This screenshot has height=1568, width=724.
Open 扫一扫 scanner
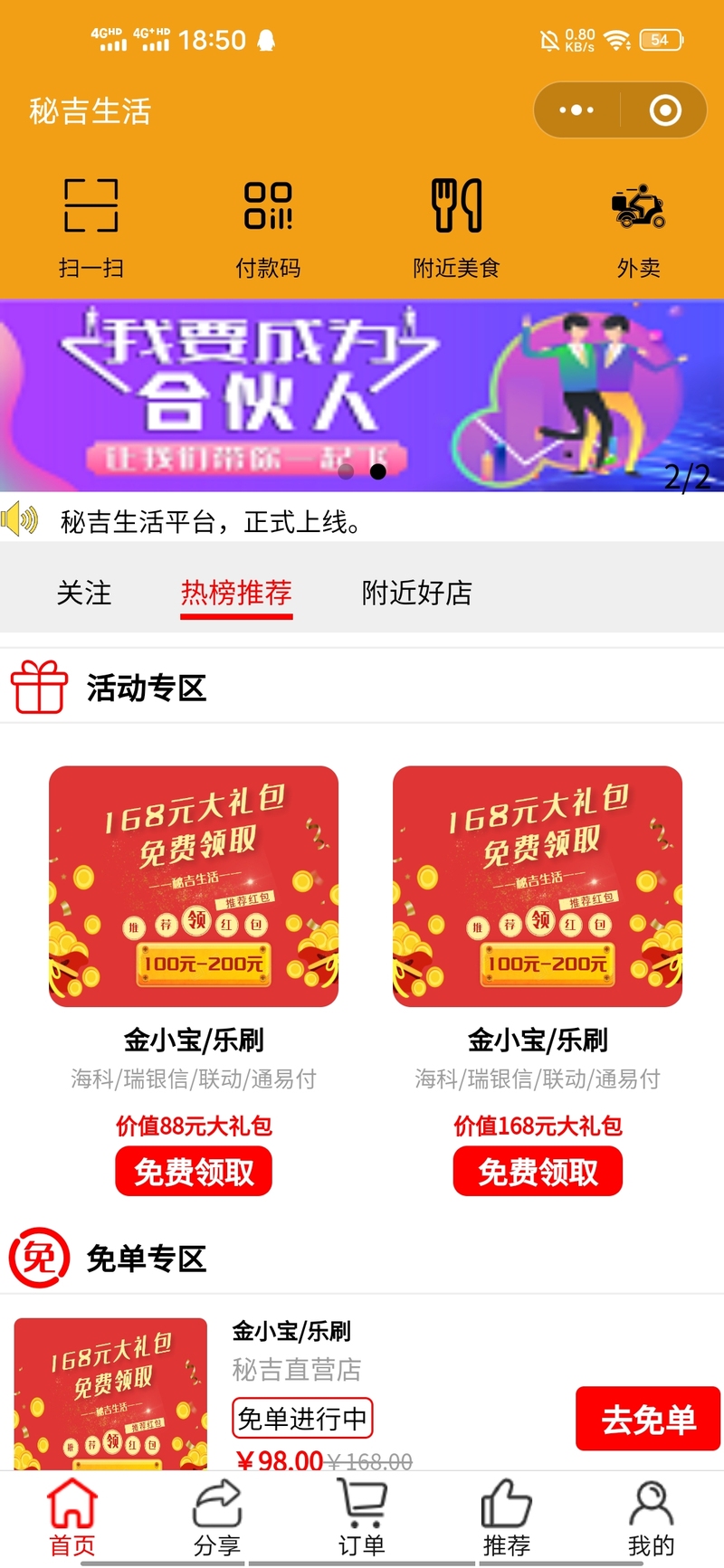click(x=90, y=227)
